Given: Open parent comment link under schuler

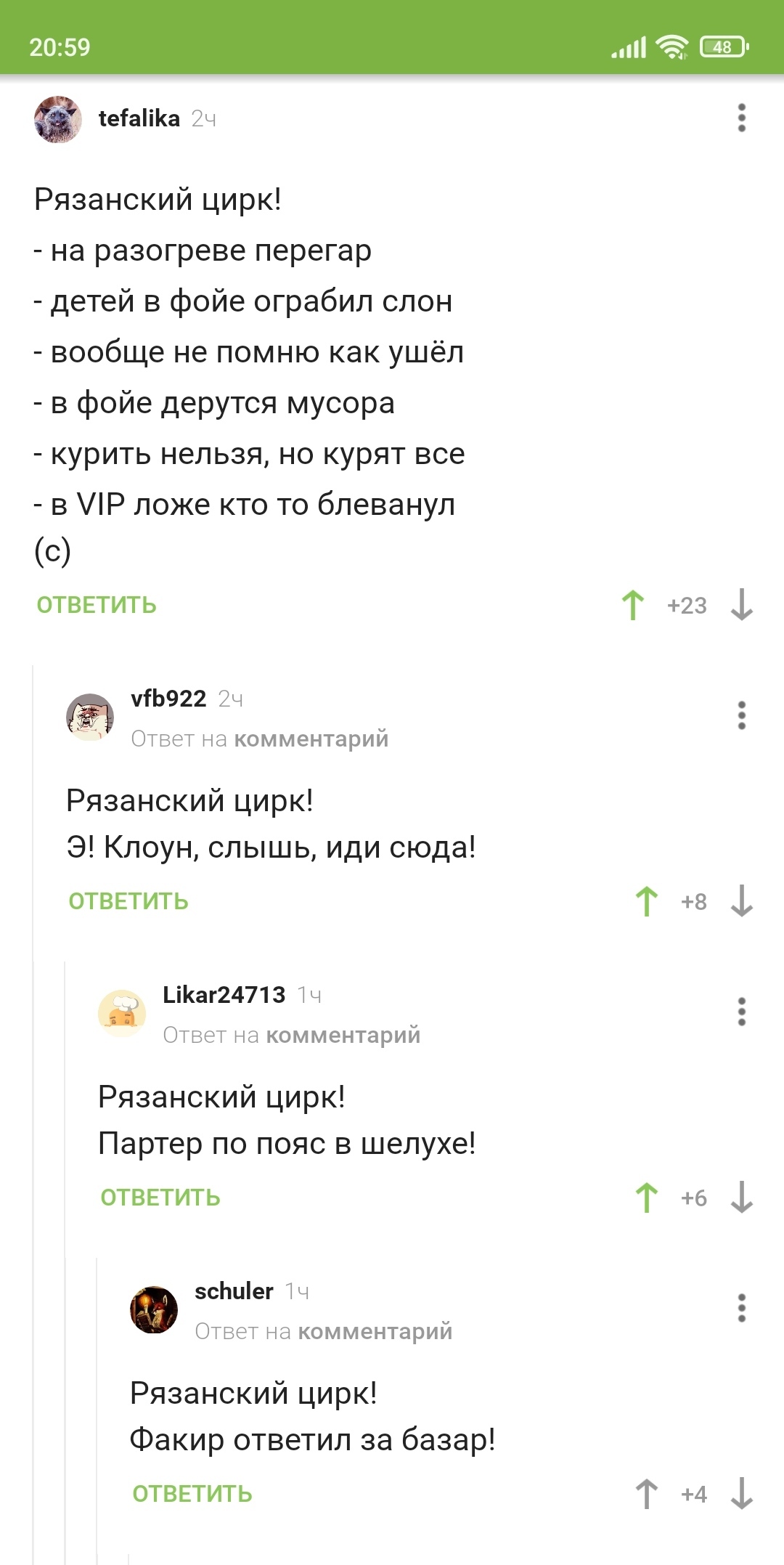Looking at the screenshot, I should coord(375,1331).
